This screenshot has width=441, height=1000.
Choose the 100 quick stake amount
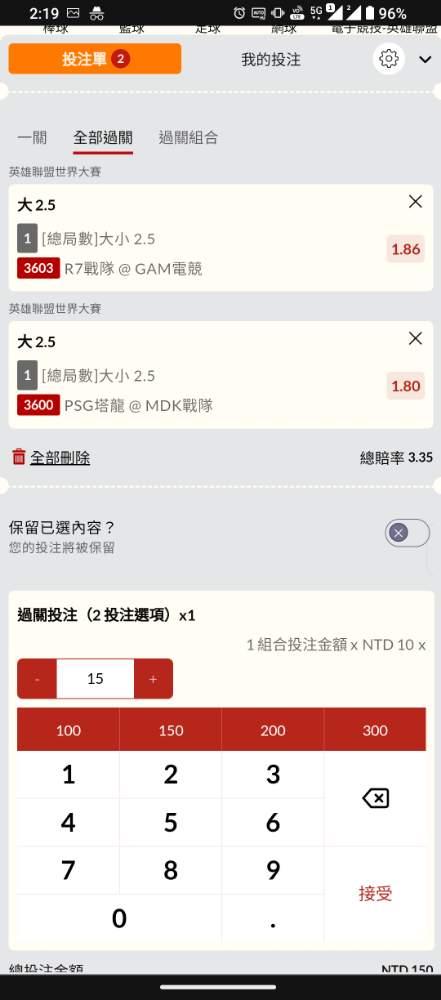[68, 730]
